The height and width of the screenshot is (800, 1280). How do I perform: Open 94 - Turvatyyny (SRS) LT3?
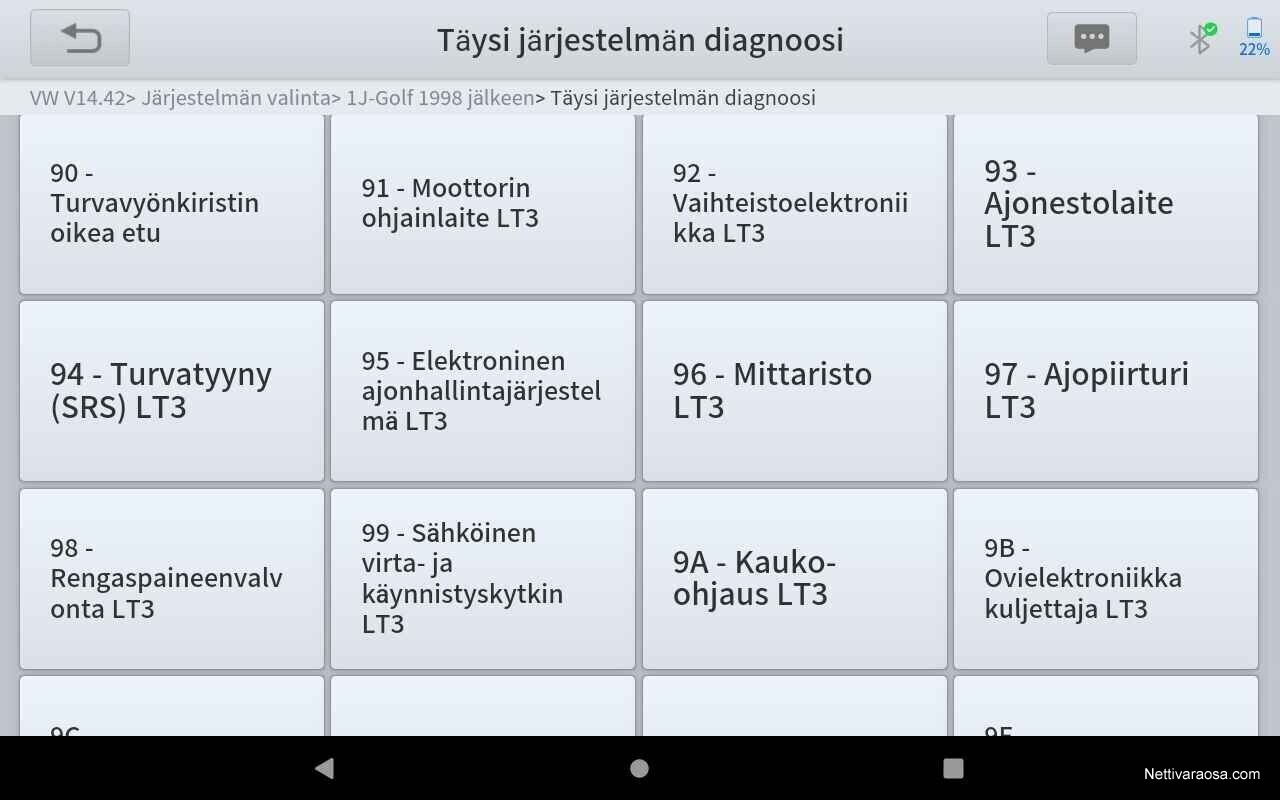[172, 390]
